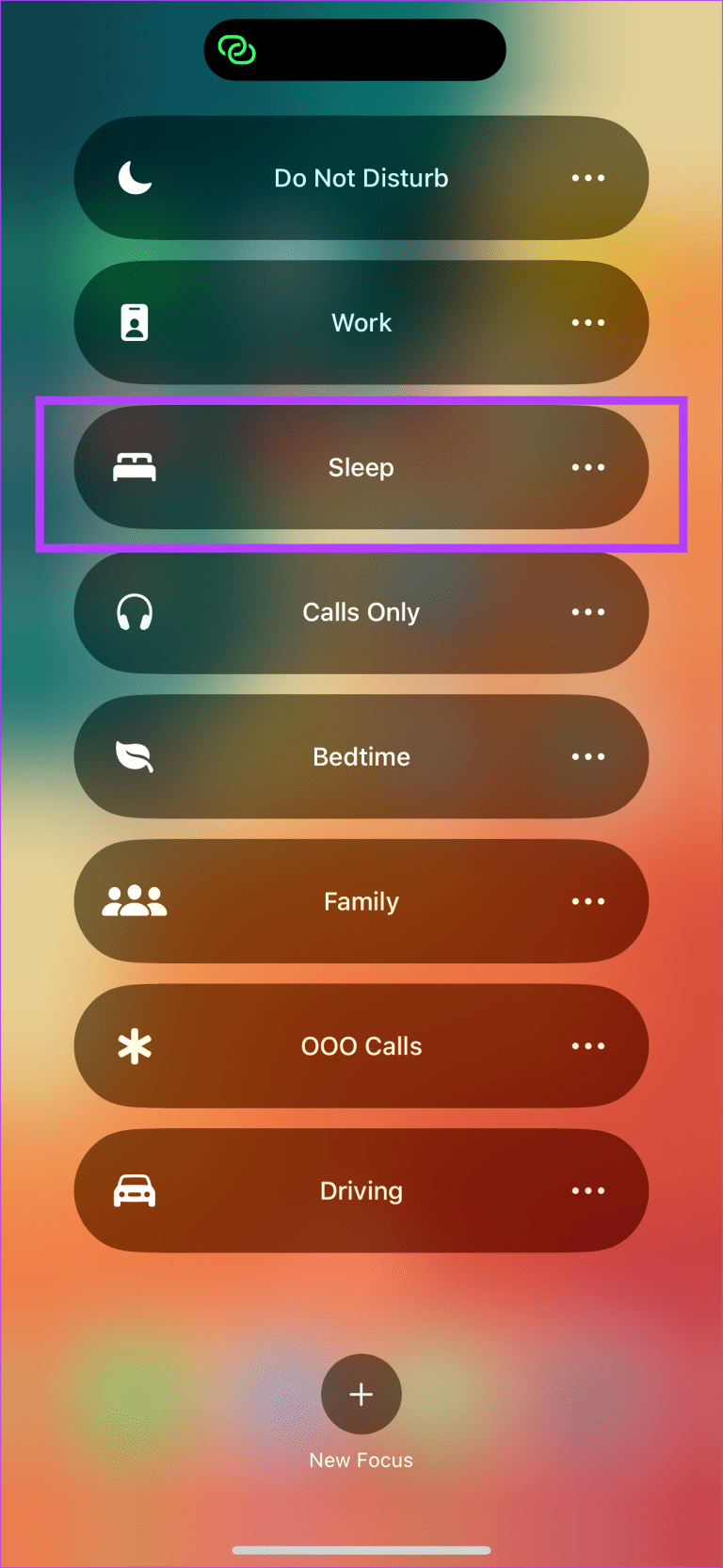The image size is (723, 1568).
Task: Enable the Do Not Disturb Focus
Action: tap(361, 177)
